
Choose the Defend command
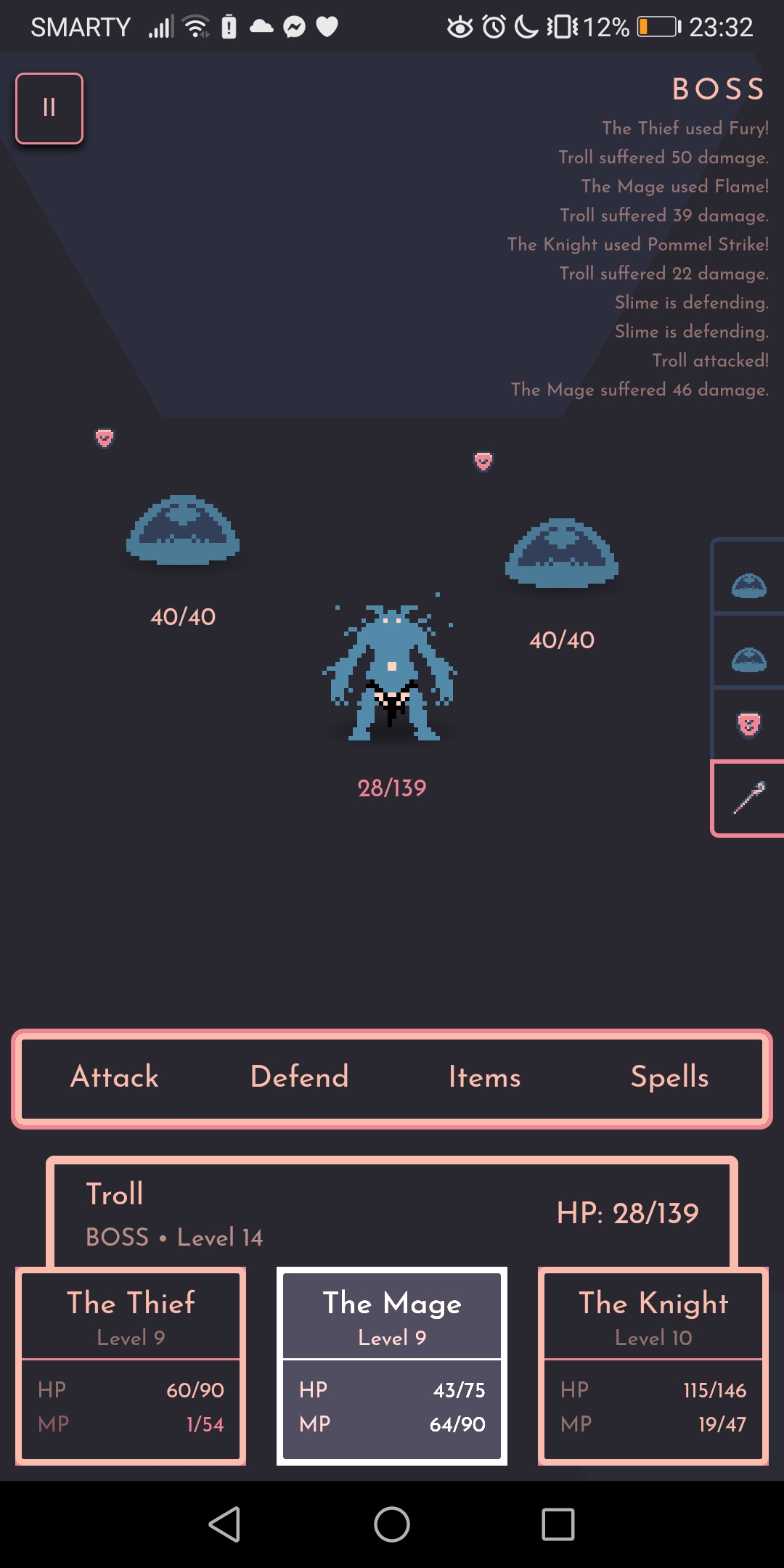pyautogui.click(x=299, y=1077)
